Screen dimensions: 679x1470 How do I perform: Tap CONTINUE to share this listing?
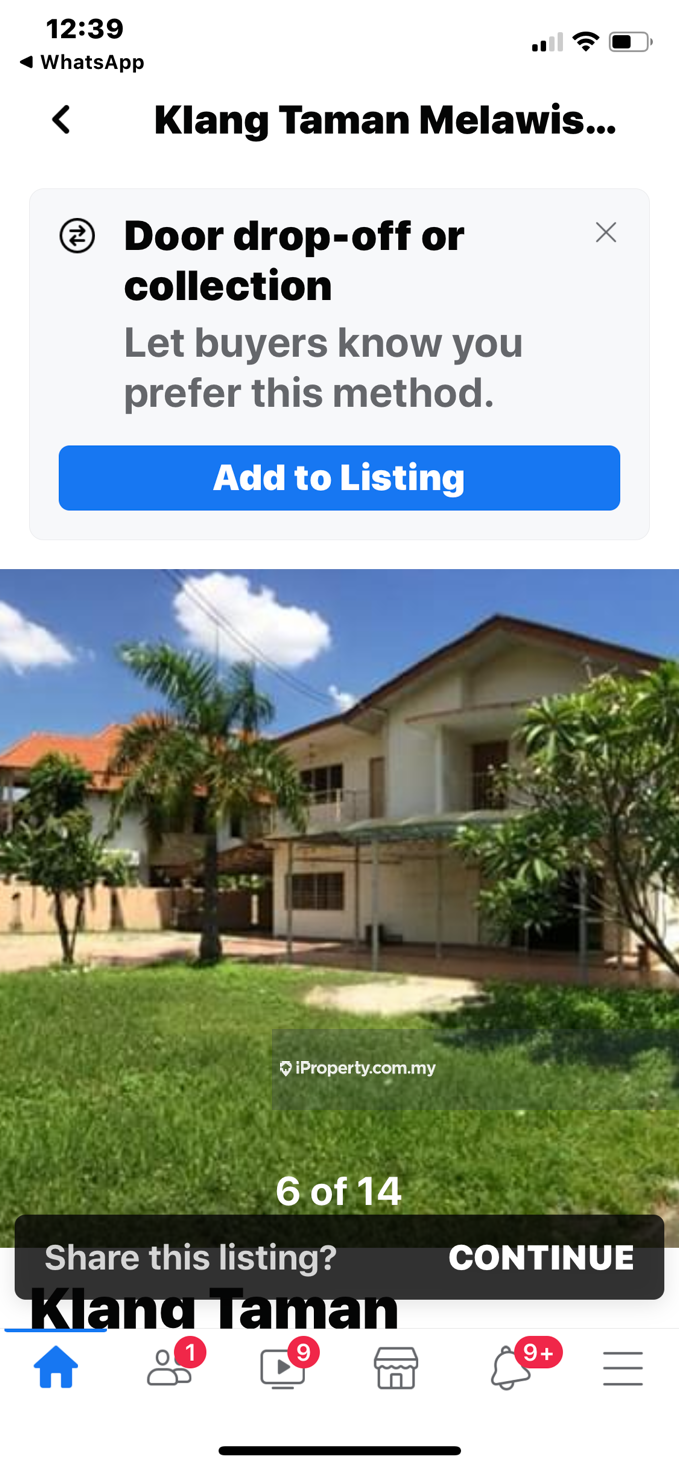coord(541,1257)
